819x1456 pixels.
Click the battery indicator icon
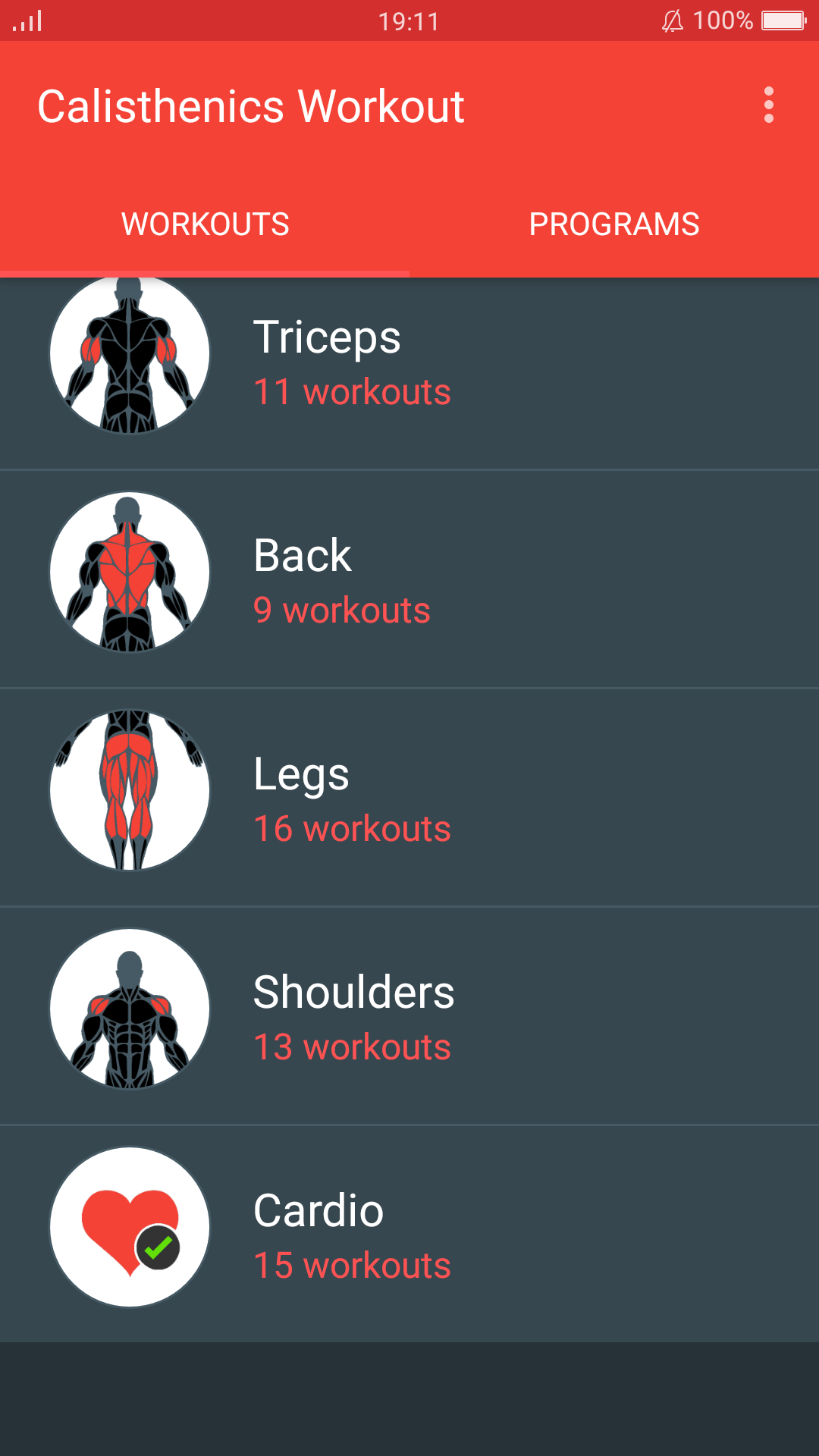click(x=784, y=20)
